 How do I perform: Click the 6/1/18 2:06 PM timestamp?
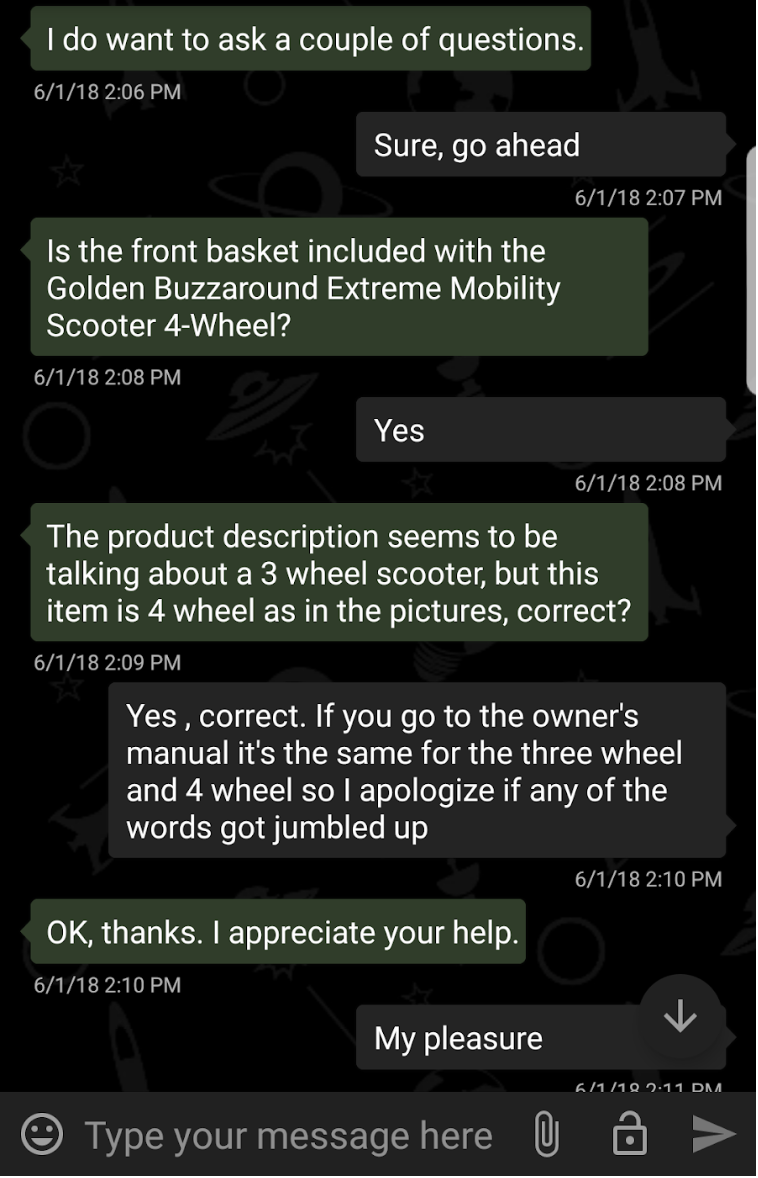point(105,91)
